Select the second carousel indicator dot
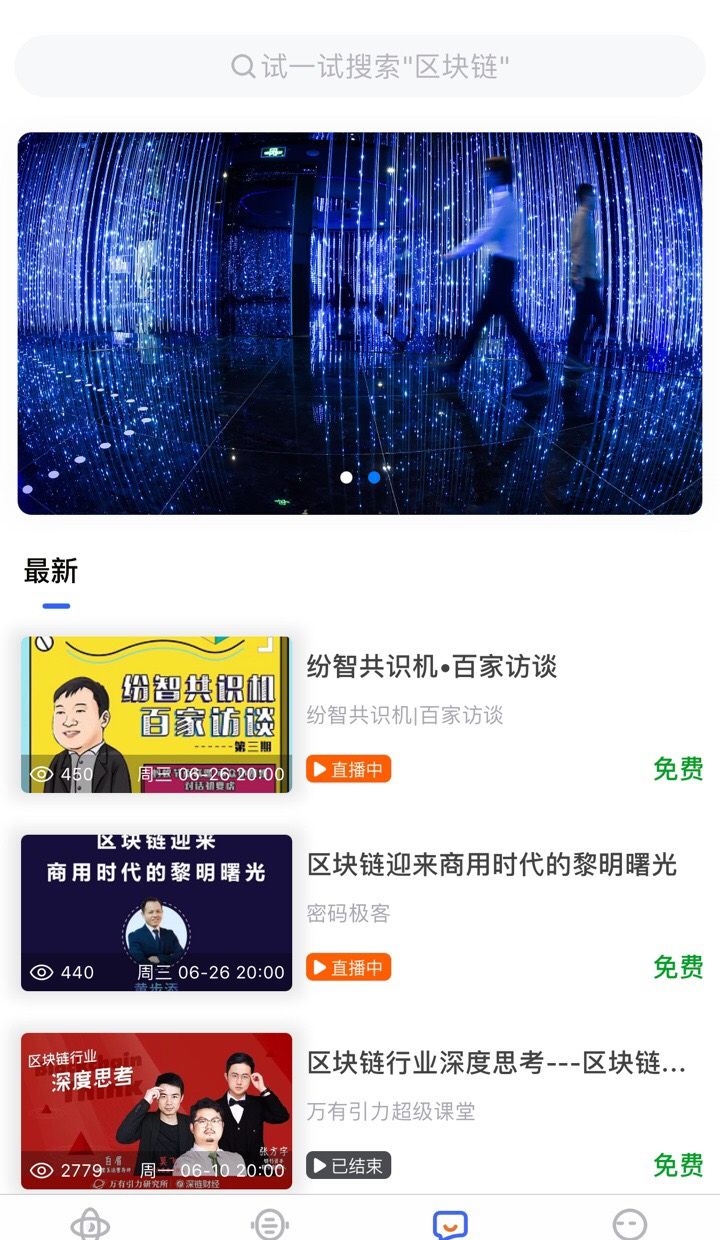 point(374,477)
